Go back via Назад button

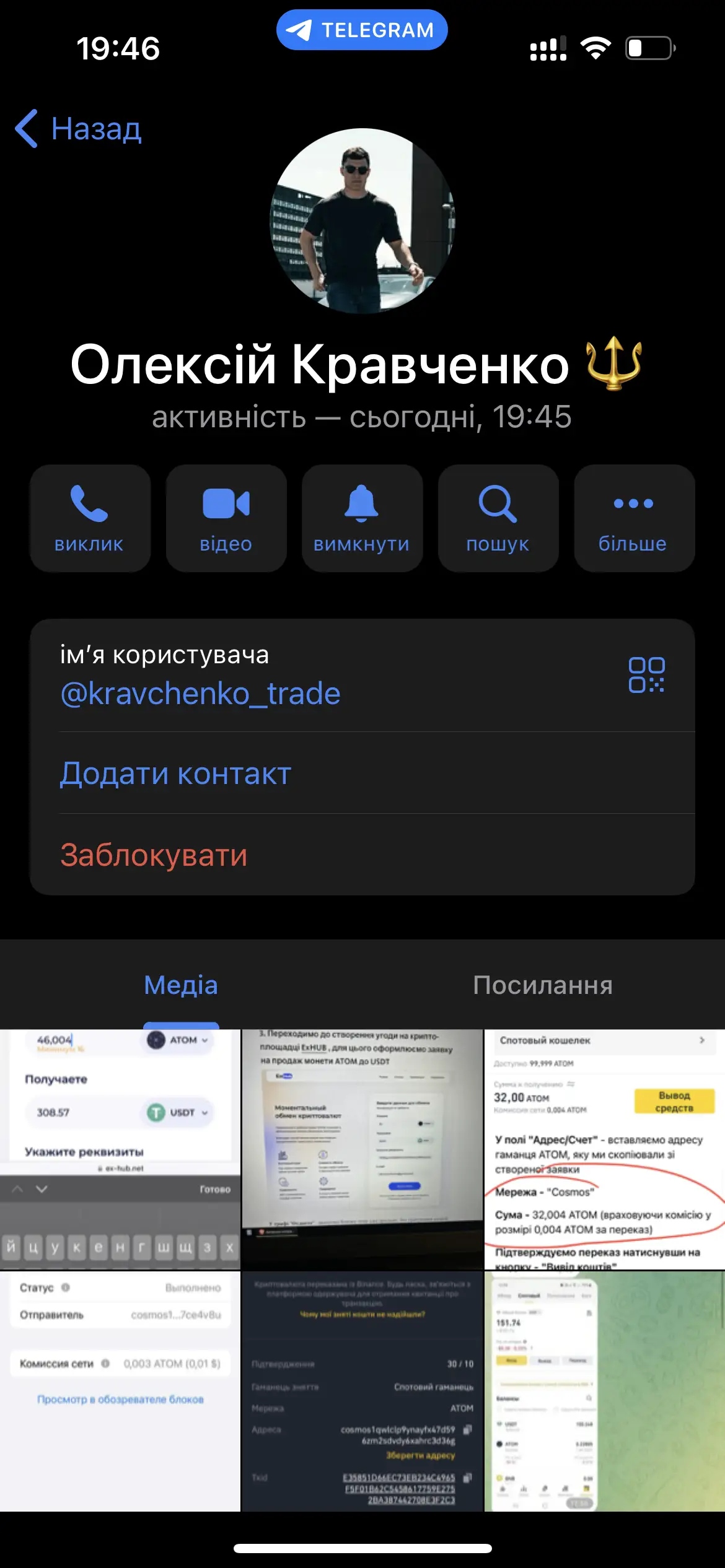pyautogui.click(x=79, y=129)
